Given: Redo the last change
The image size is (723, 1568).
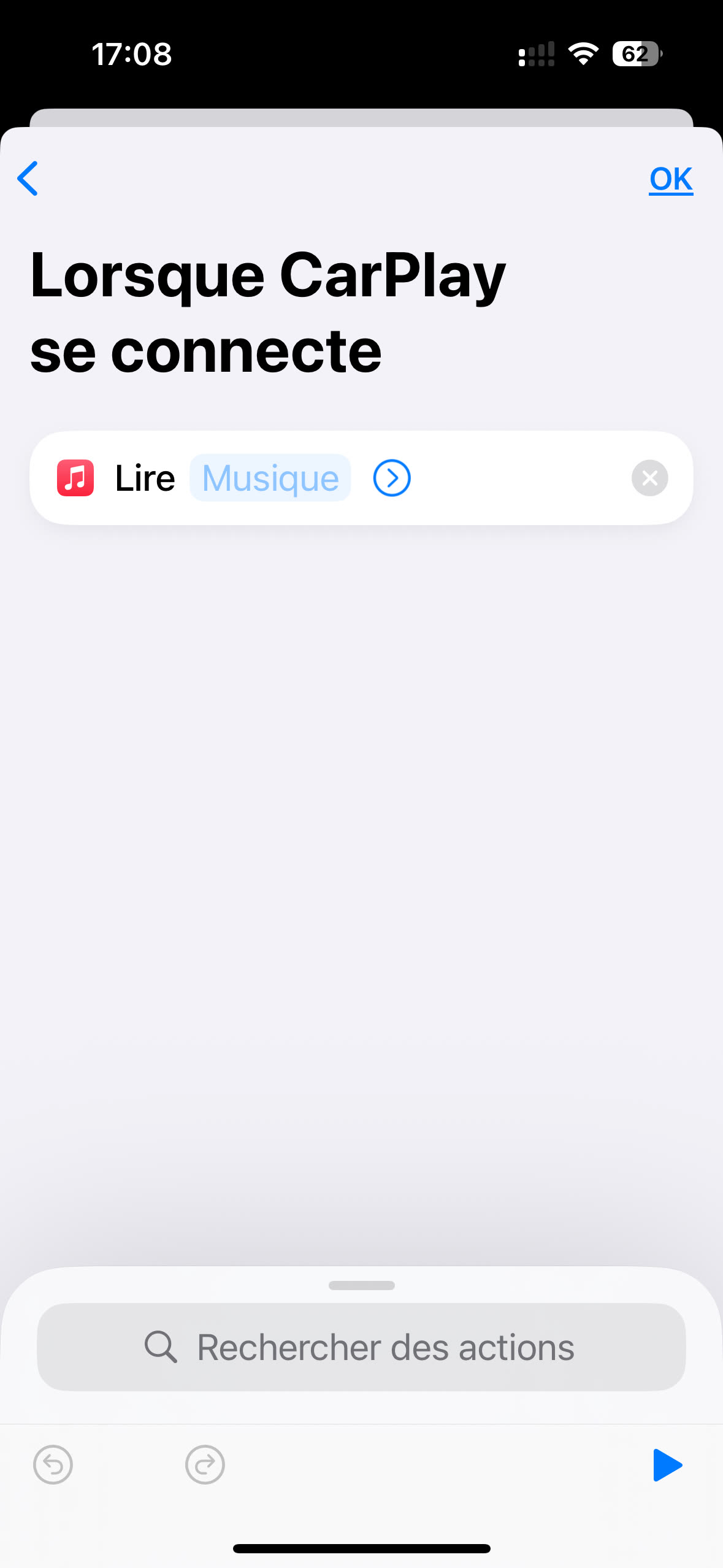Looking at the screenshot, I should (205, 1465).
